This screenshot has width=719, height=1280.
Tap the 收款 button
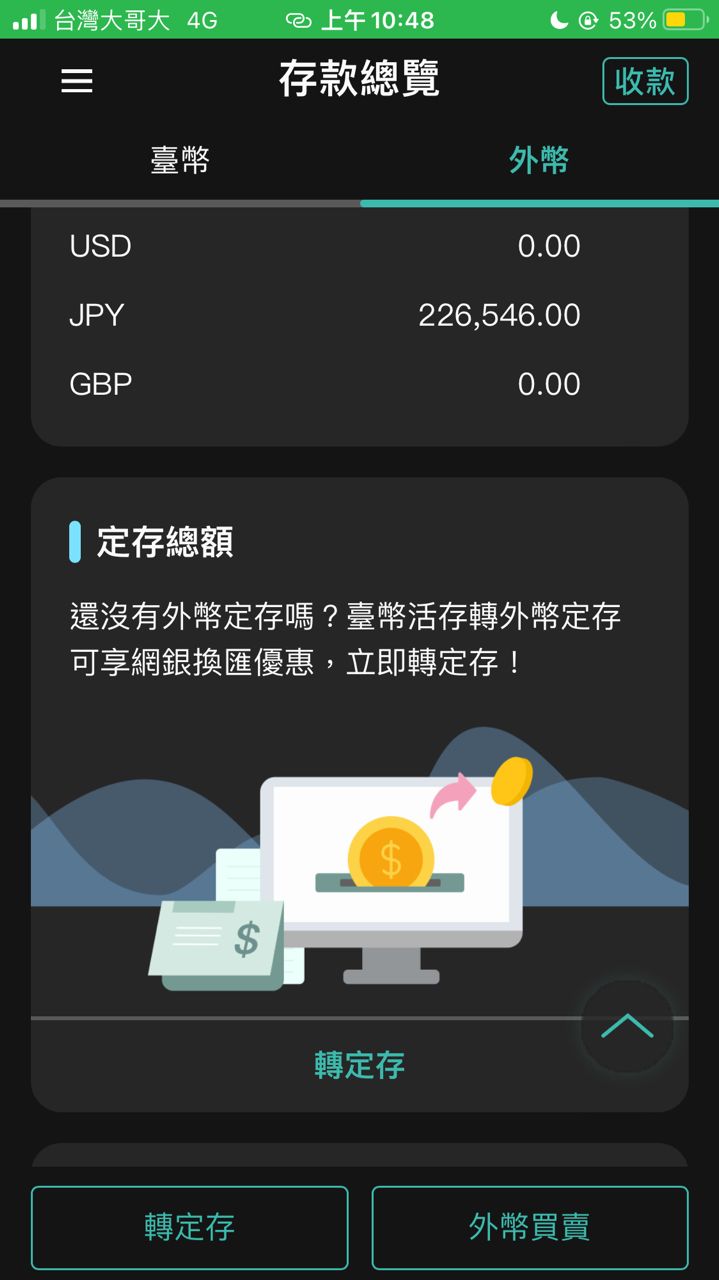tap(645, 81)
